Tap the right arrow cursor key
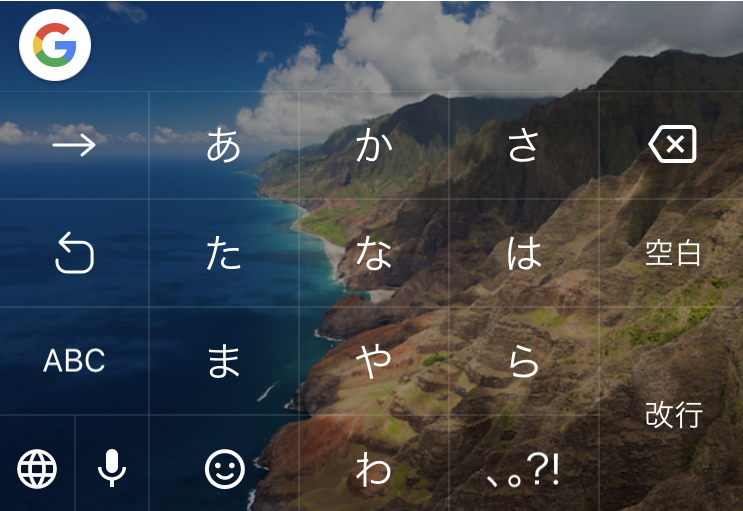743x511 pixels. coord(75,146)
